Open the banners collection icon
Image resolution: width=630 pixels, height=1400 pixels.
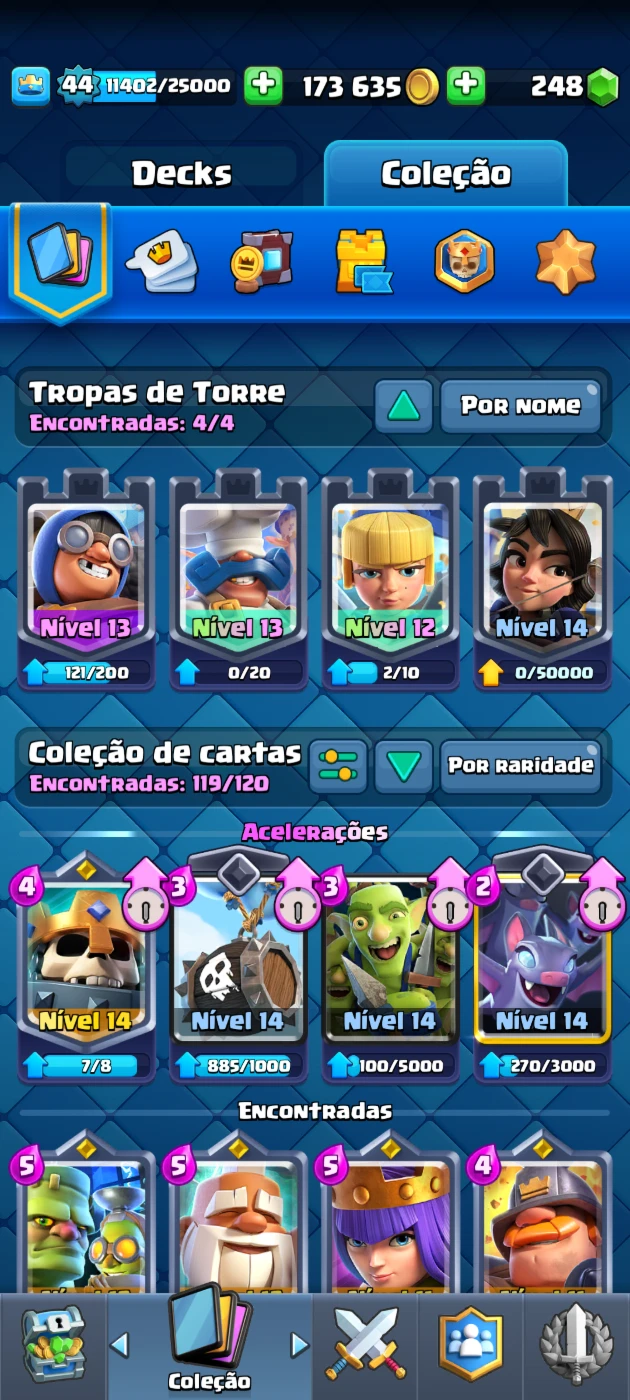[x=261, y=261]
